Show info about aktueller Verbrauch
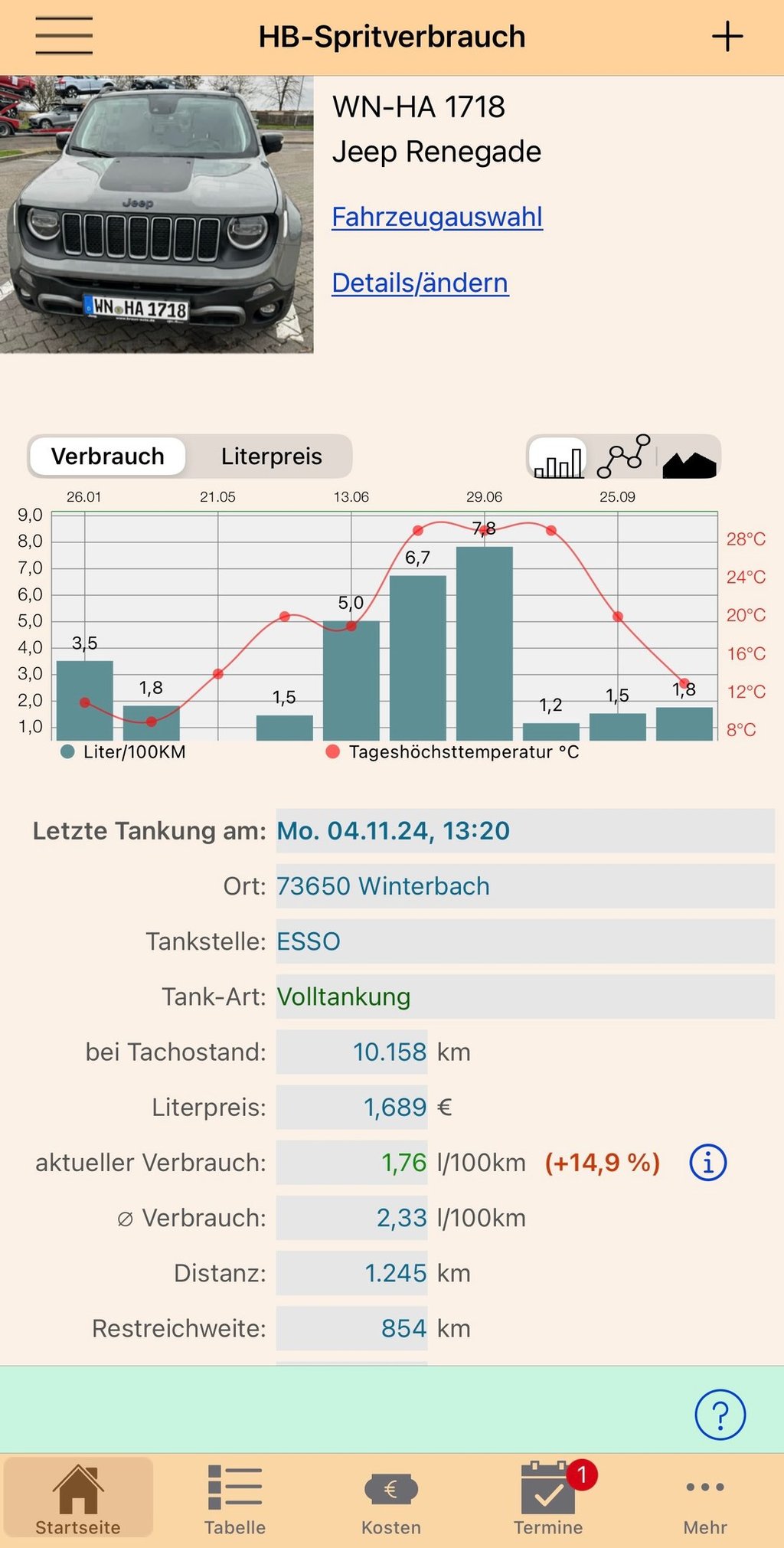This screenshot has height=1548, width=784. tap(707, 1163)
